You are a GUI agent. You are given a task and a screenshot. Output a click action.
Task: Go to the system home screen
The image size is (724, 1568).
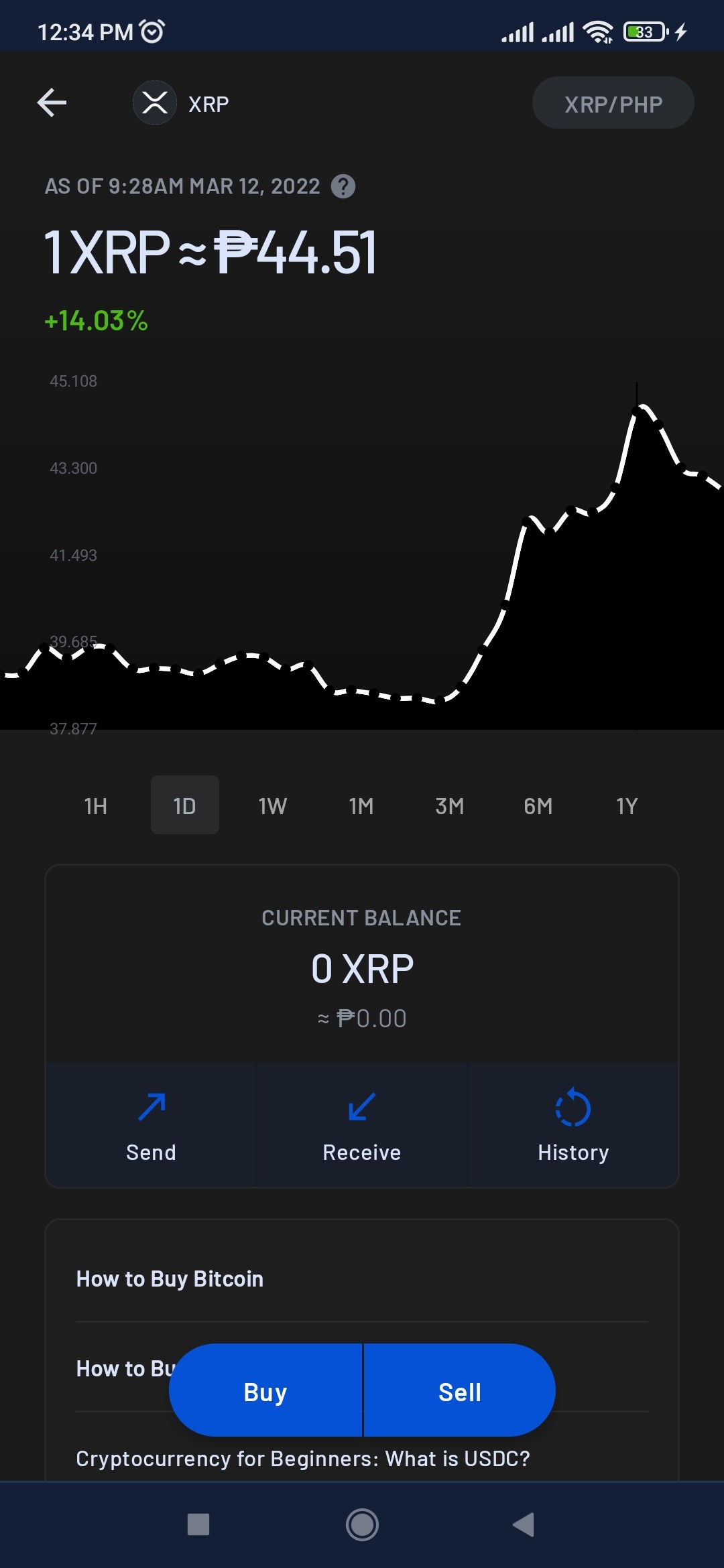362,1524
